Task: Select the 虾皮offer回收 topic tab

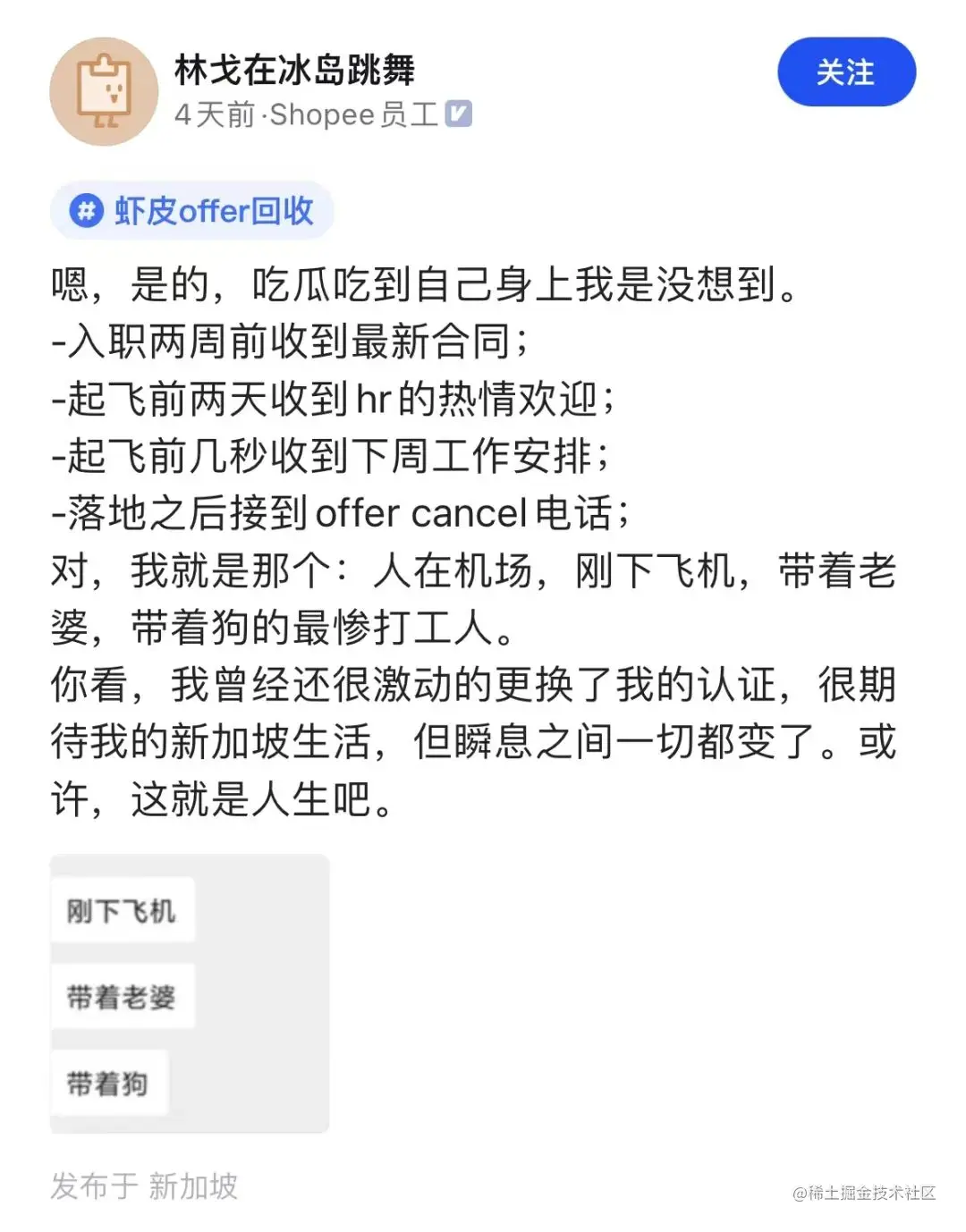Action: [x=192, y=211]
